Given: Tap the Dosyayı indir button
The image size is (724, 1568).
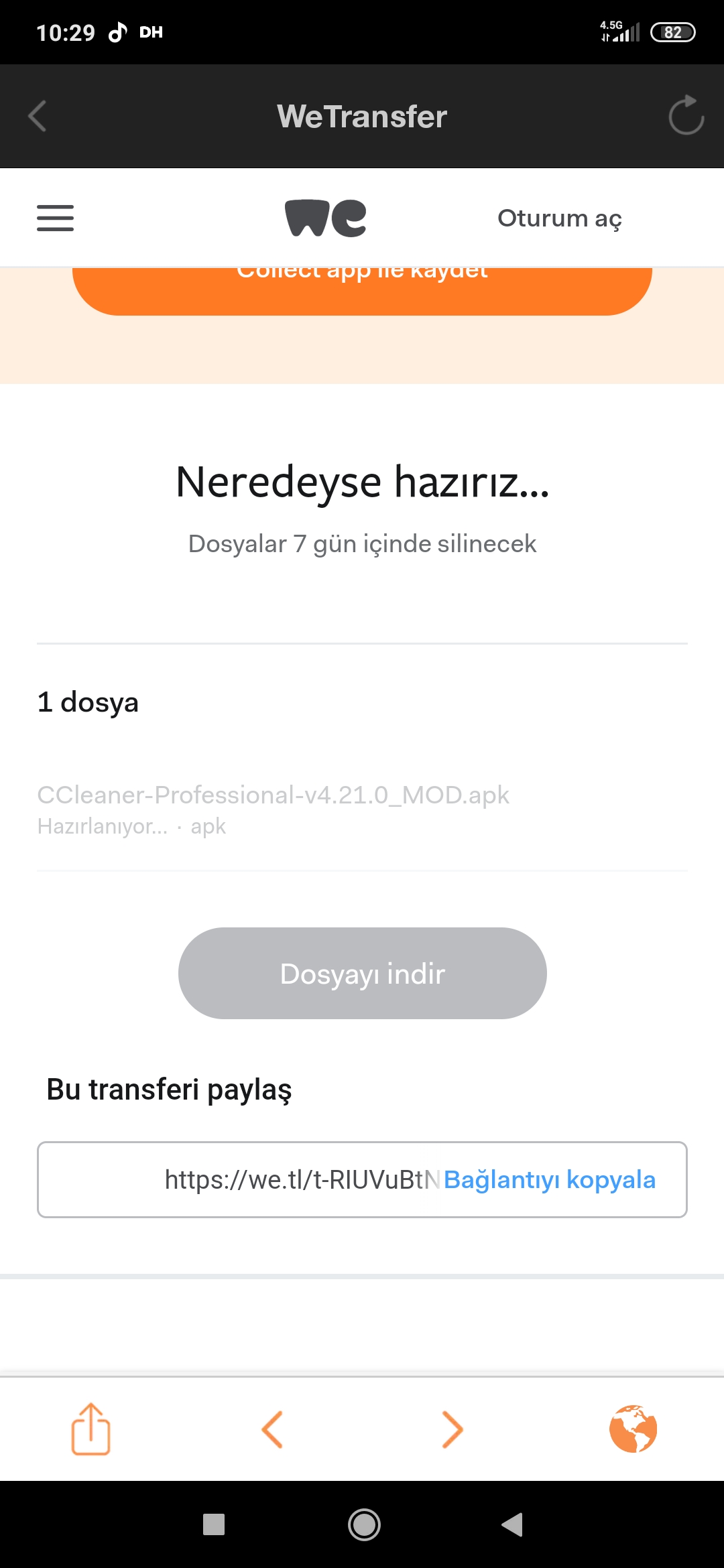Looking at the screenshot, I should (363, 973).
